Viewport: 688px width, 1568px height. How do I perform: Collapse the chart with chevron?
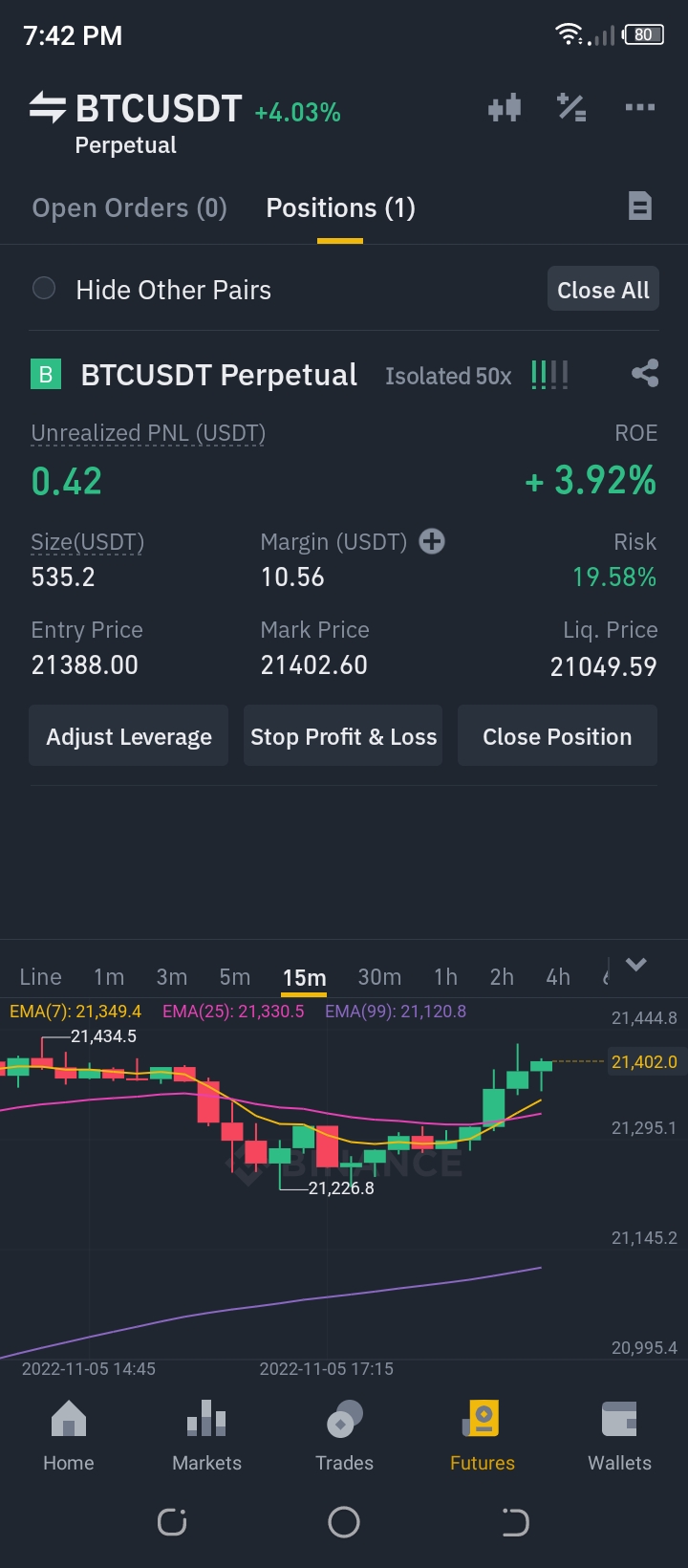click(x=636, y=965)
